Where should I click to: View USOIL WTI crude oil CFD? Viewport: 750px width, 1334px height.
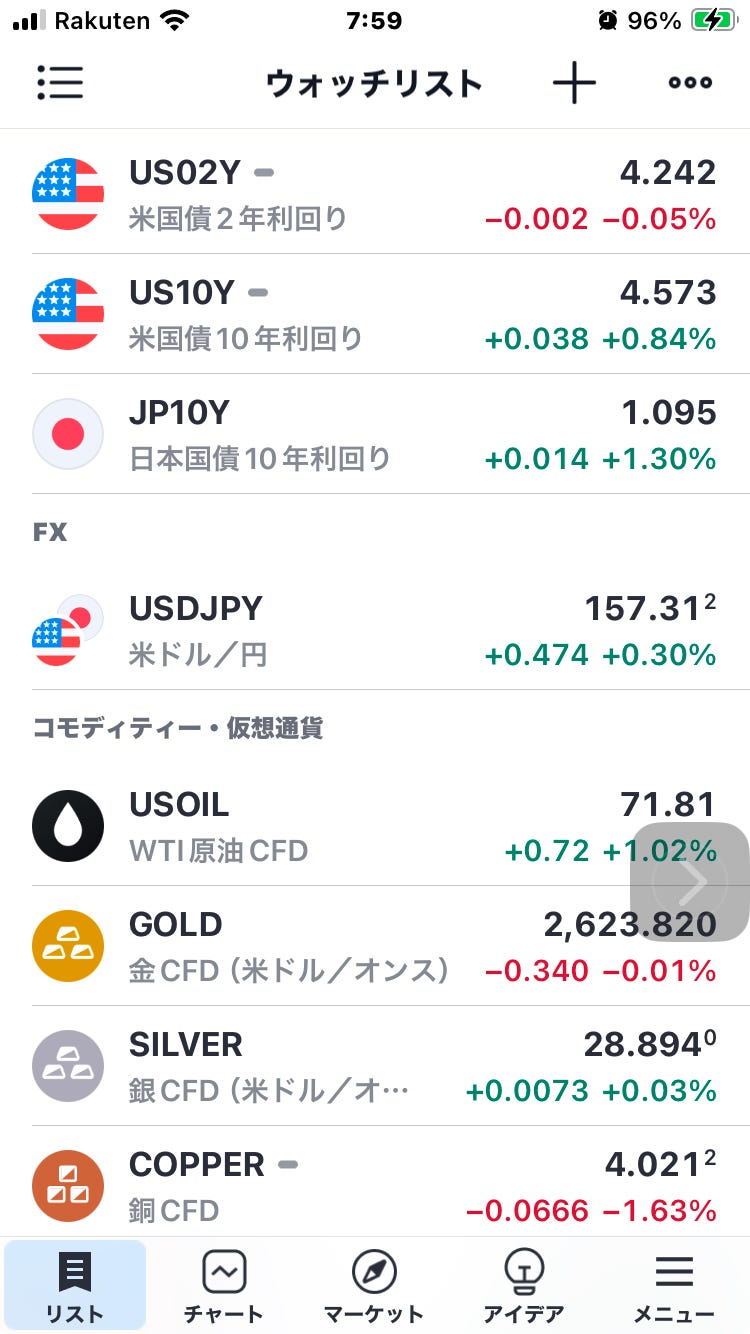(375, 826)
